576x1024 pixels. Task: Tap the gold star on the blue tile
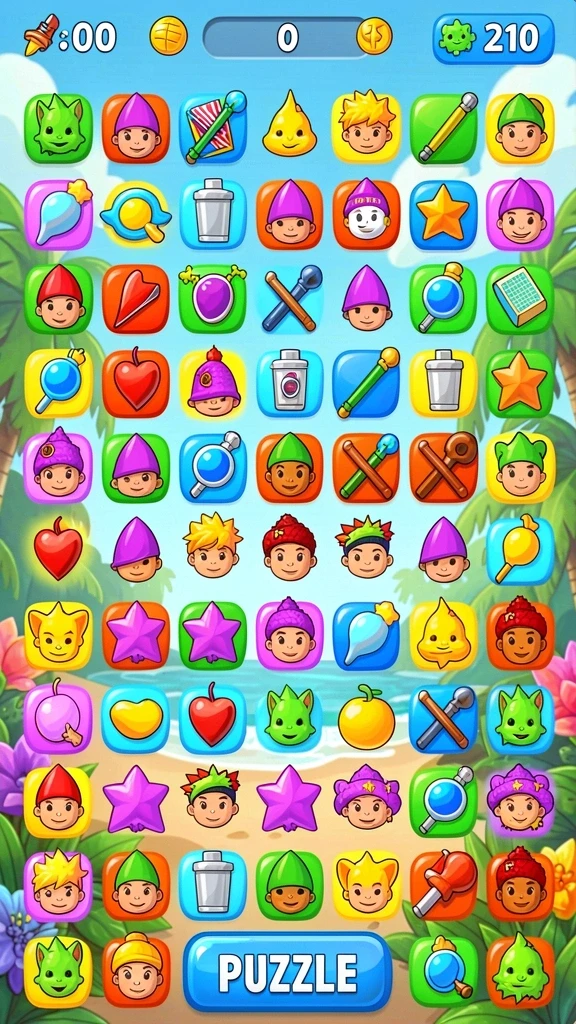[443, 214]
